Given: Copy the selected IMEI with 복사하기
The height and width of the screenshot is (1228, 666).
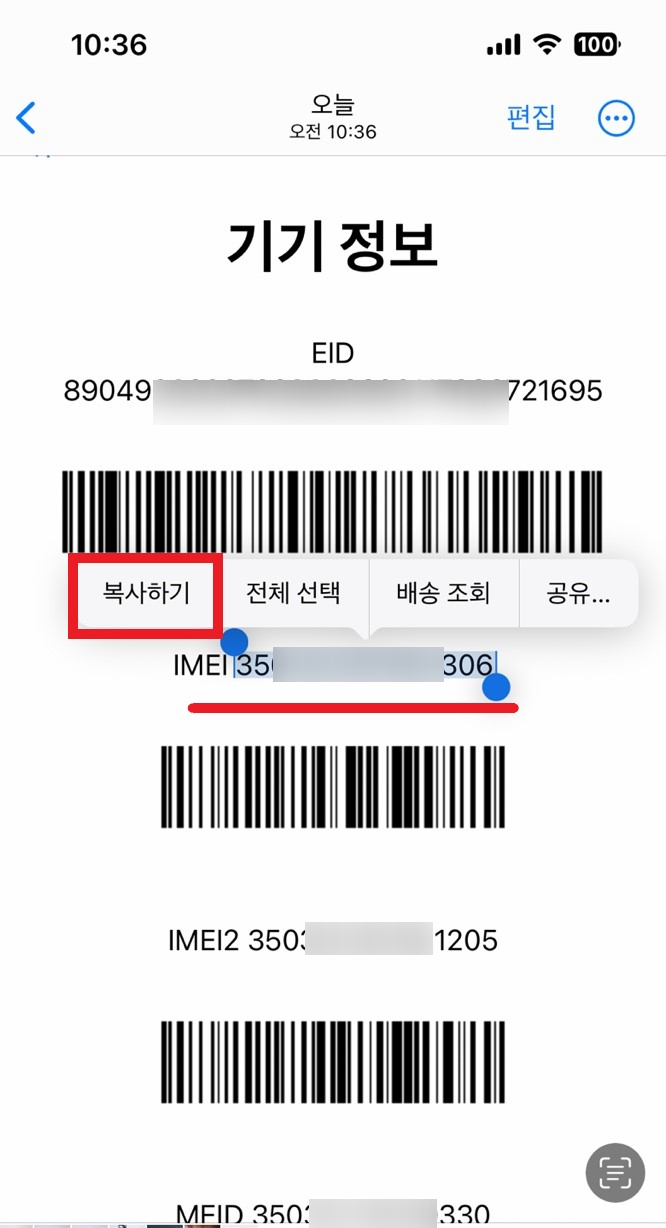Looking at the screenshot, I should [146, 593].
